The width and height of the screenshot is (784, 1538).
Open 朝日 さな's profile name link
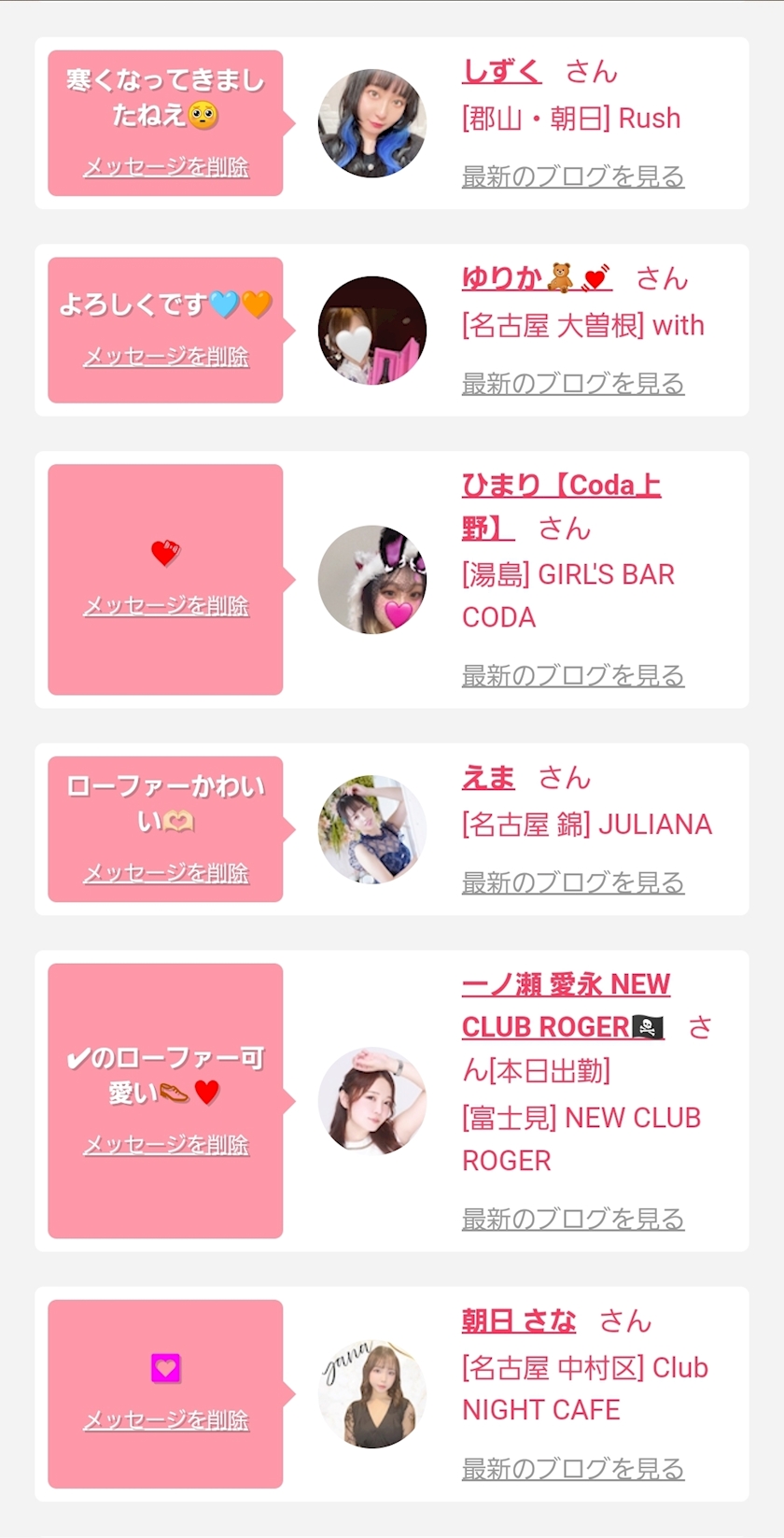[x=519, y=1321]
